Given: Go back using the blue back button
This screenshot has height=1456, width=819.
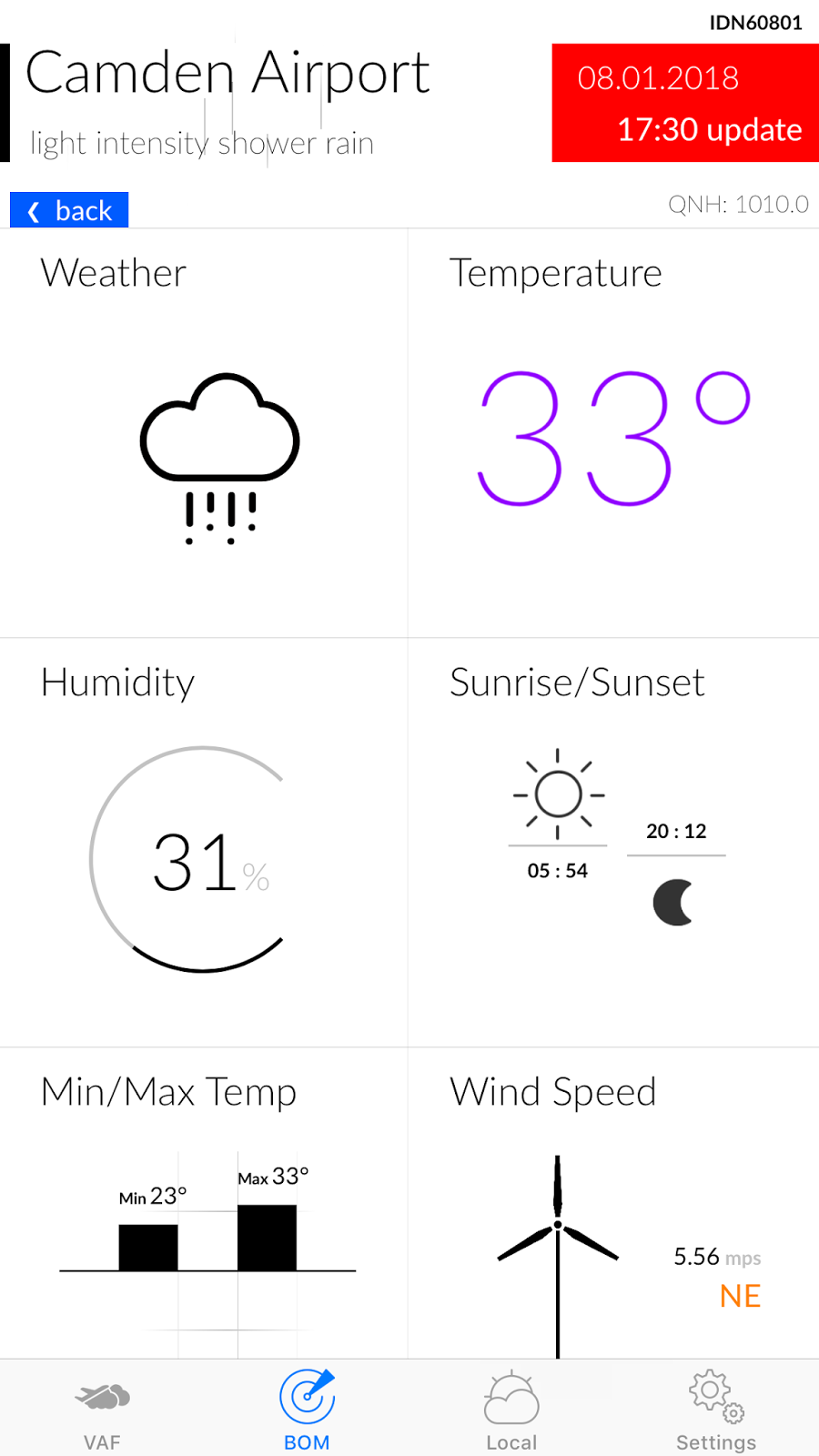Looking at the screenshot, I should 69,210.
